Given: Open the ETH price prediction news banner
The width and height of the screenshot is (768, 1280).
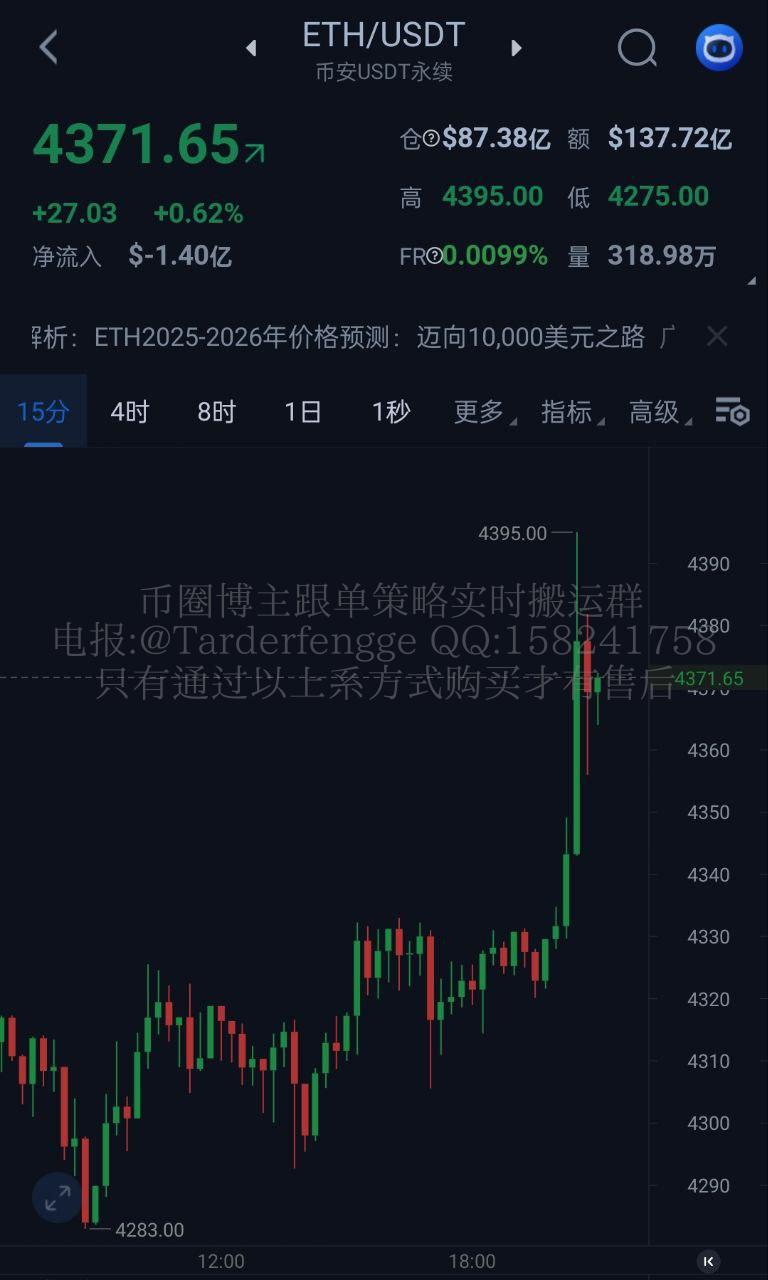Looking at the screenshot, I should 370,337.
